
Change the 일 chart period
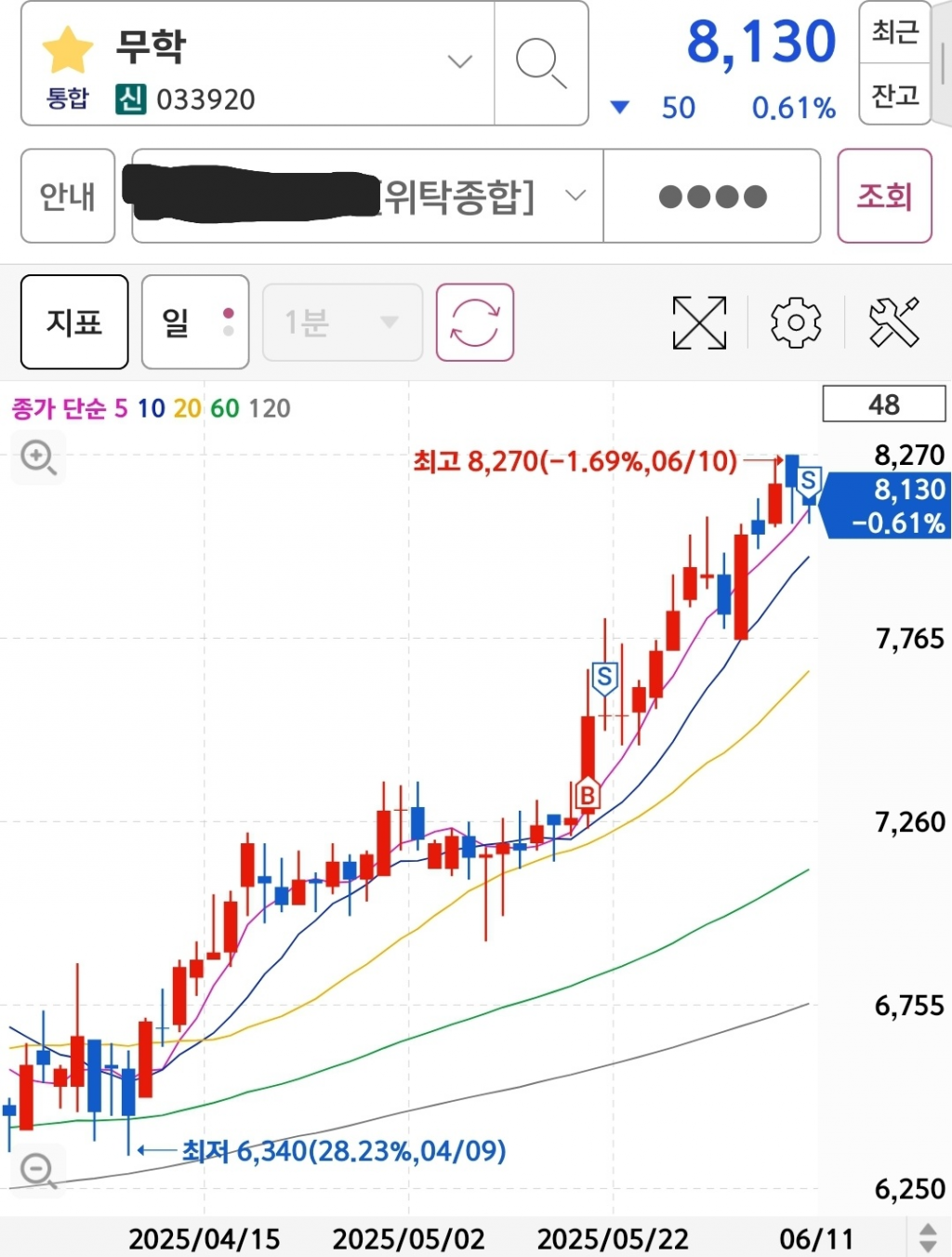click(195, 323)
